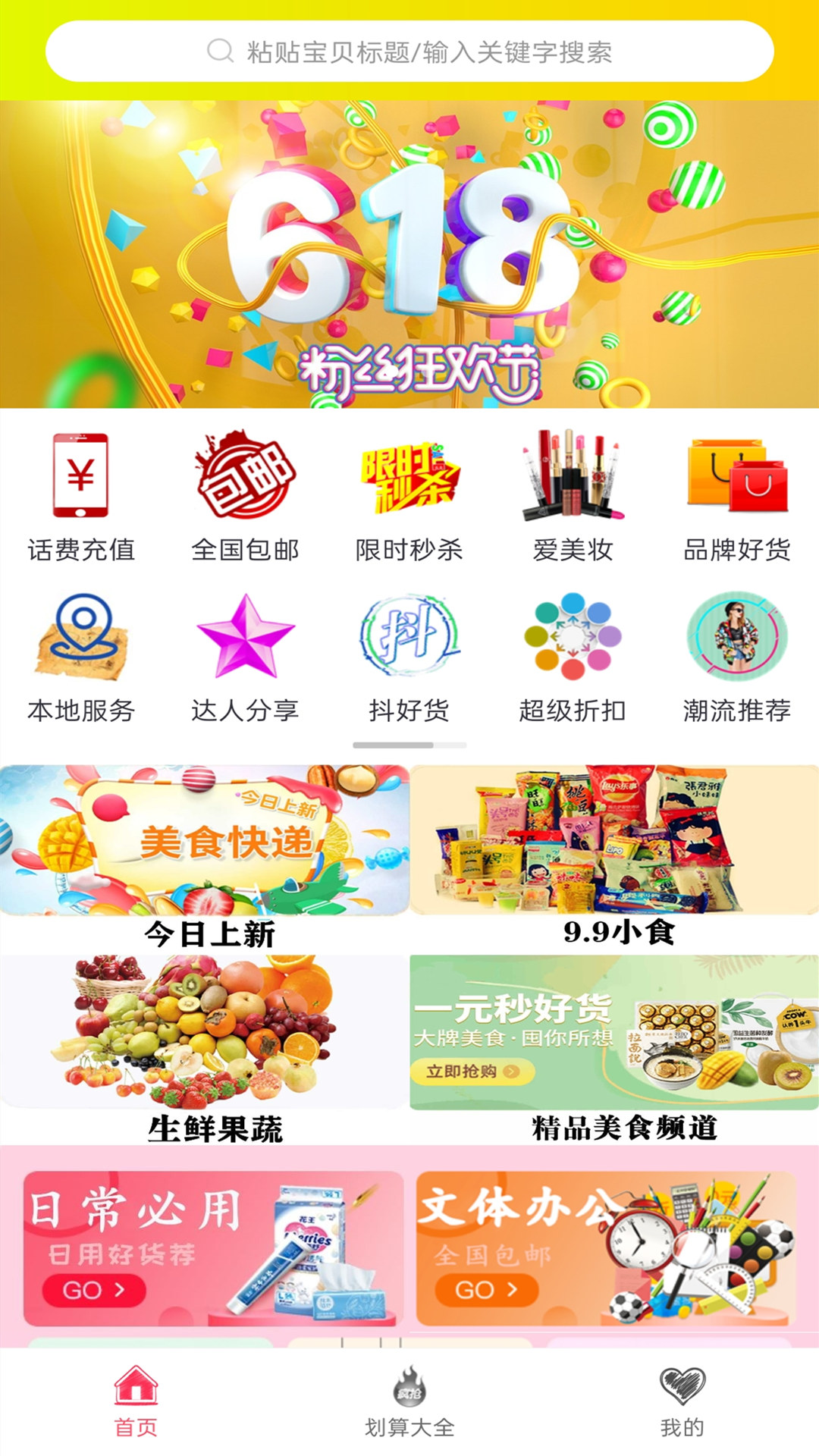This screenshot has width=819, height=1456.
Task: Open the 精品美食频道 card
Action: [615, 1050]
